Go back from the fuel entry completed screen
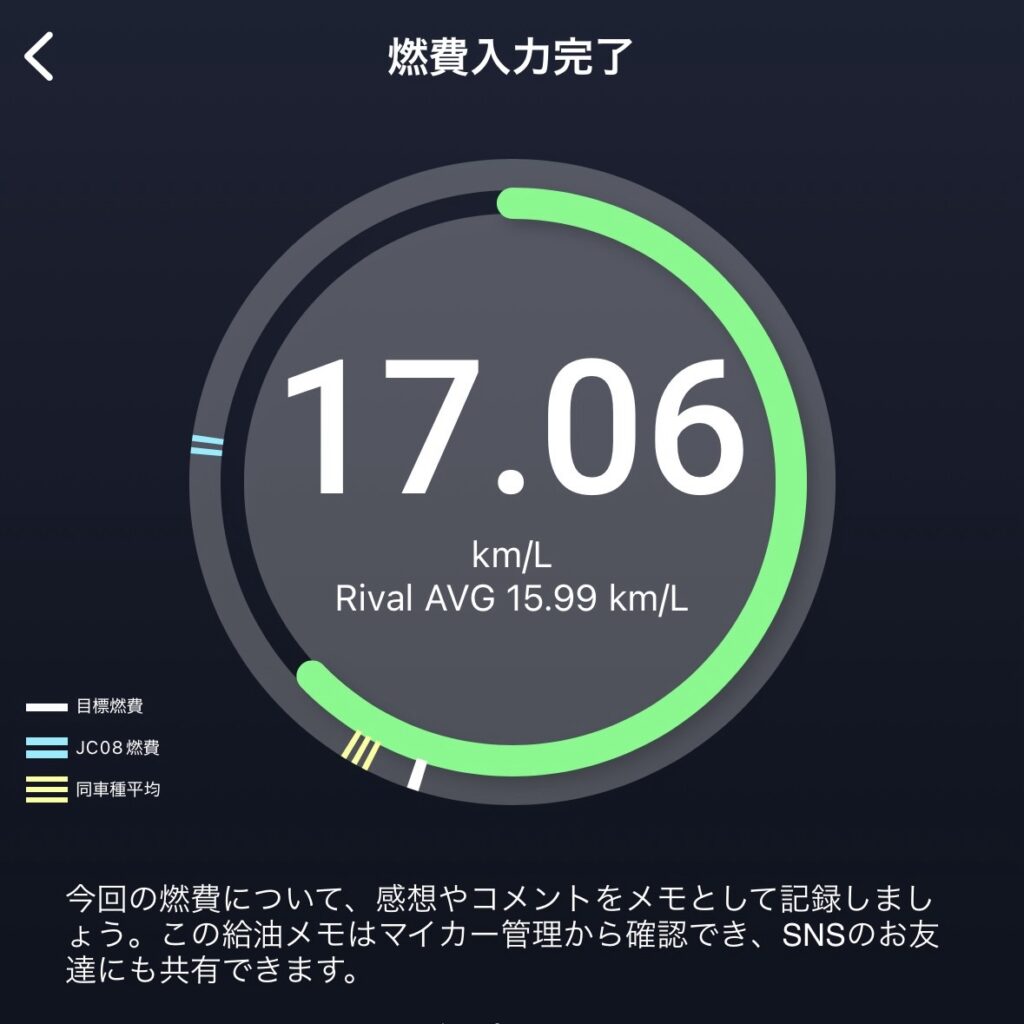 point(40,57)
